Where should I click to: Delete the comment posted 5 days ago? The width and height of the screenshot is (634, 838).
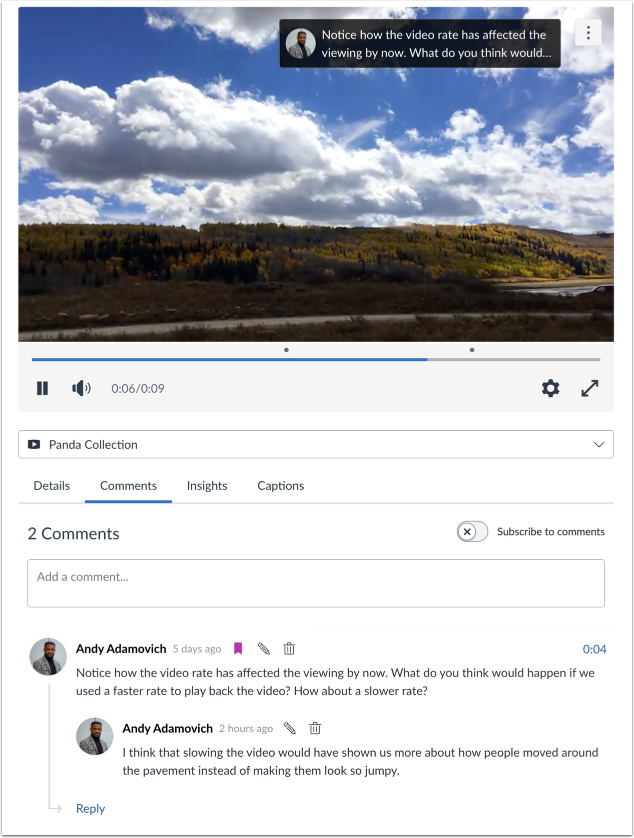tap(289, 649)
